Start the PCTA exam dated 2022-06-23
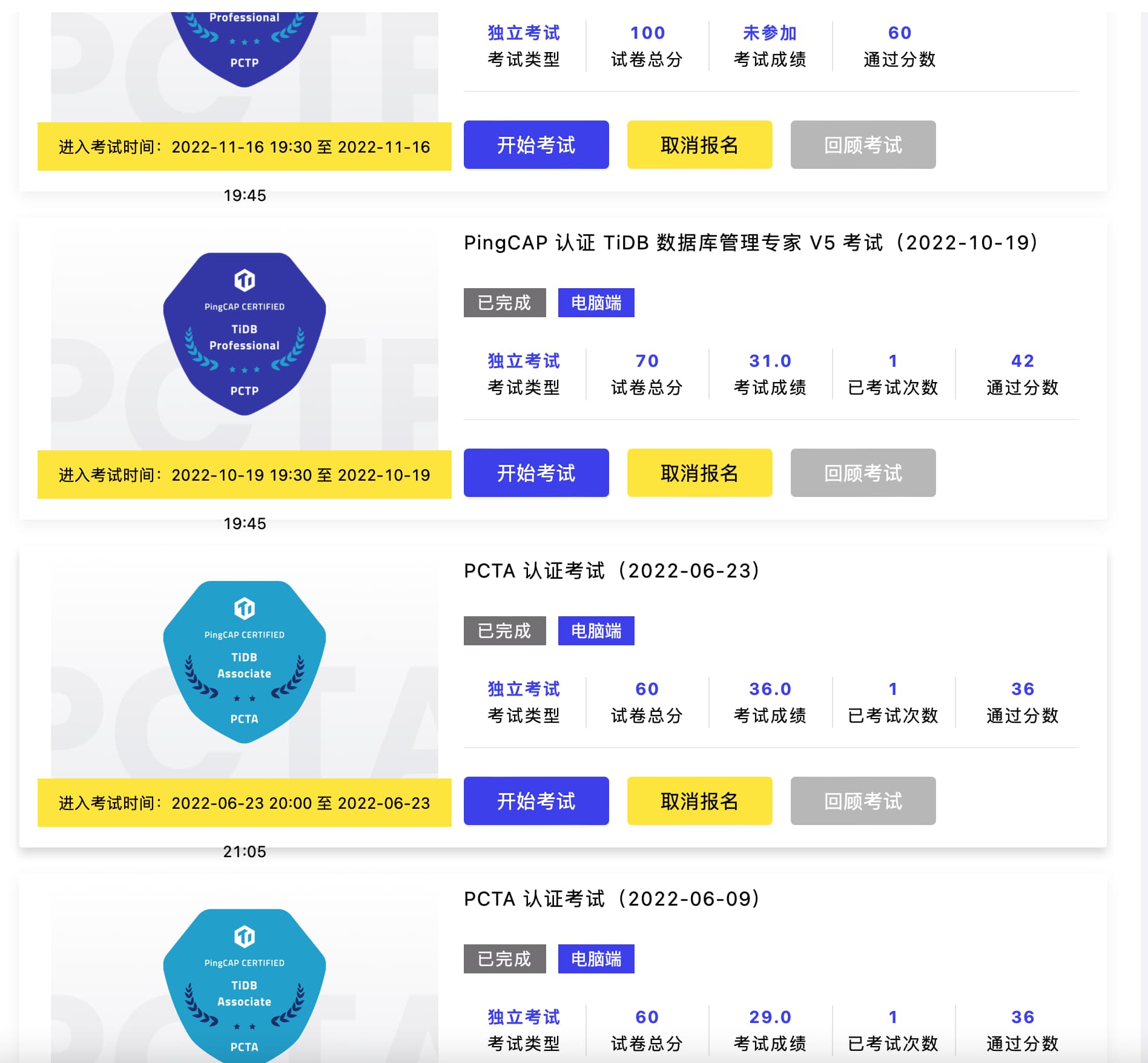1148x1063 pixels. point(536,801)
